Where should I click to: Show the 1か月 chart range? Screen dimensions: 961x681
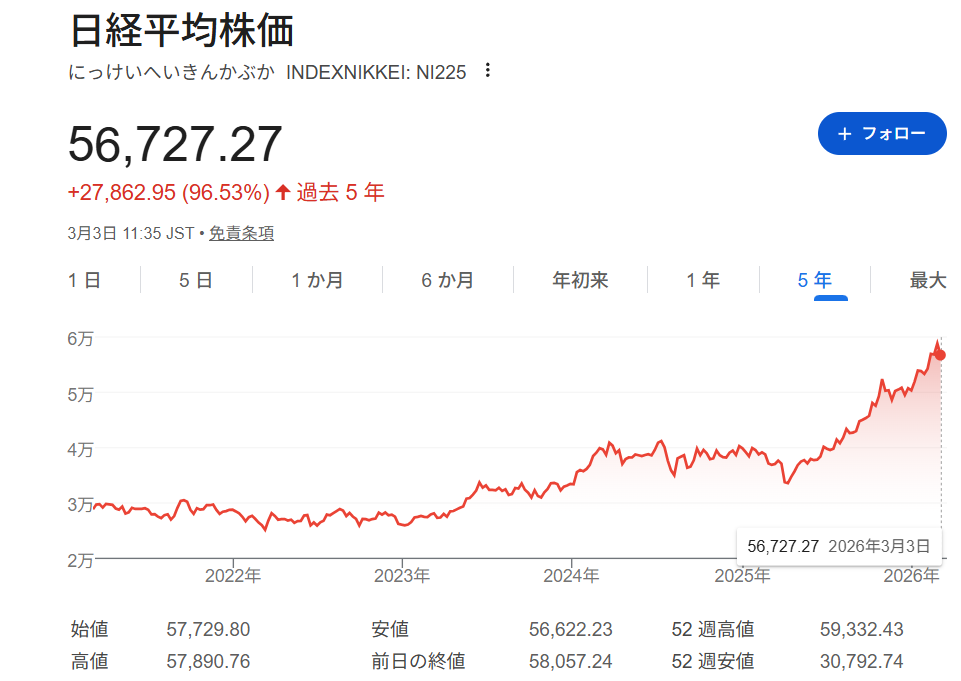(x=317, y=280)
